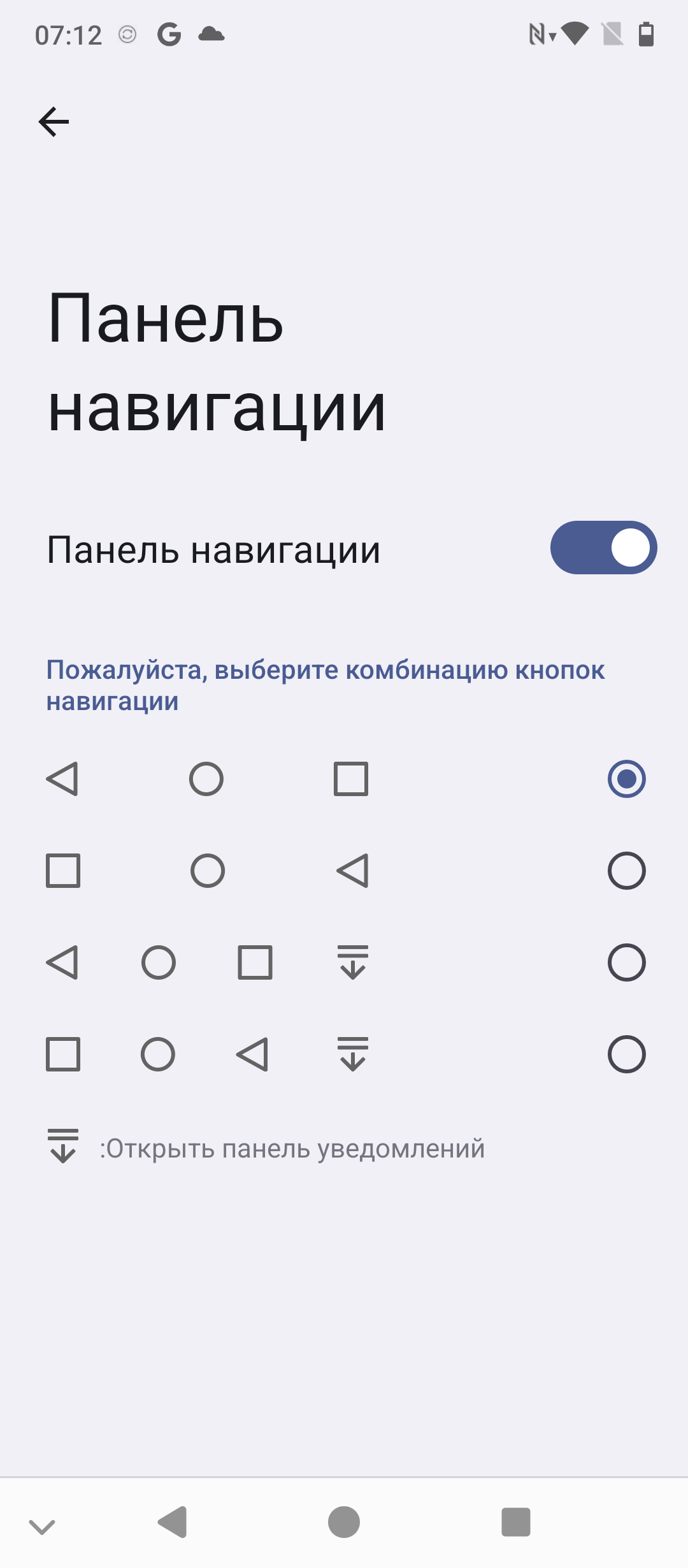Go back using the top arrow

54,122
